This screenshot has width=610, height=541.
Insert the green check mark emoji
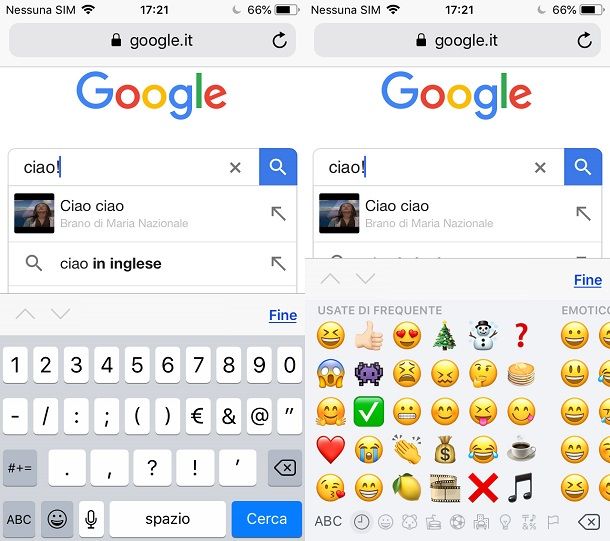point(369,412)
